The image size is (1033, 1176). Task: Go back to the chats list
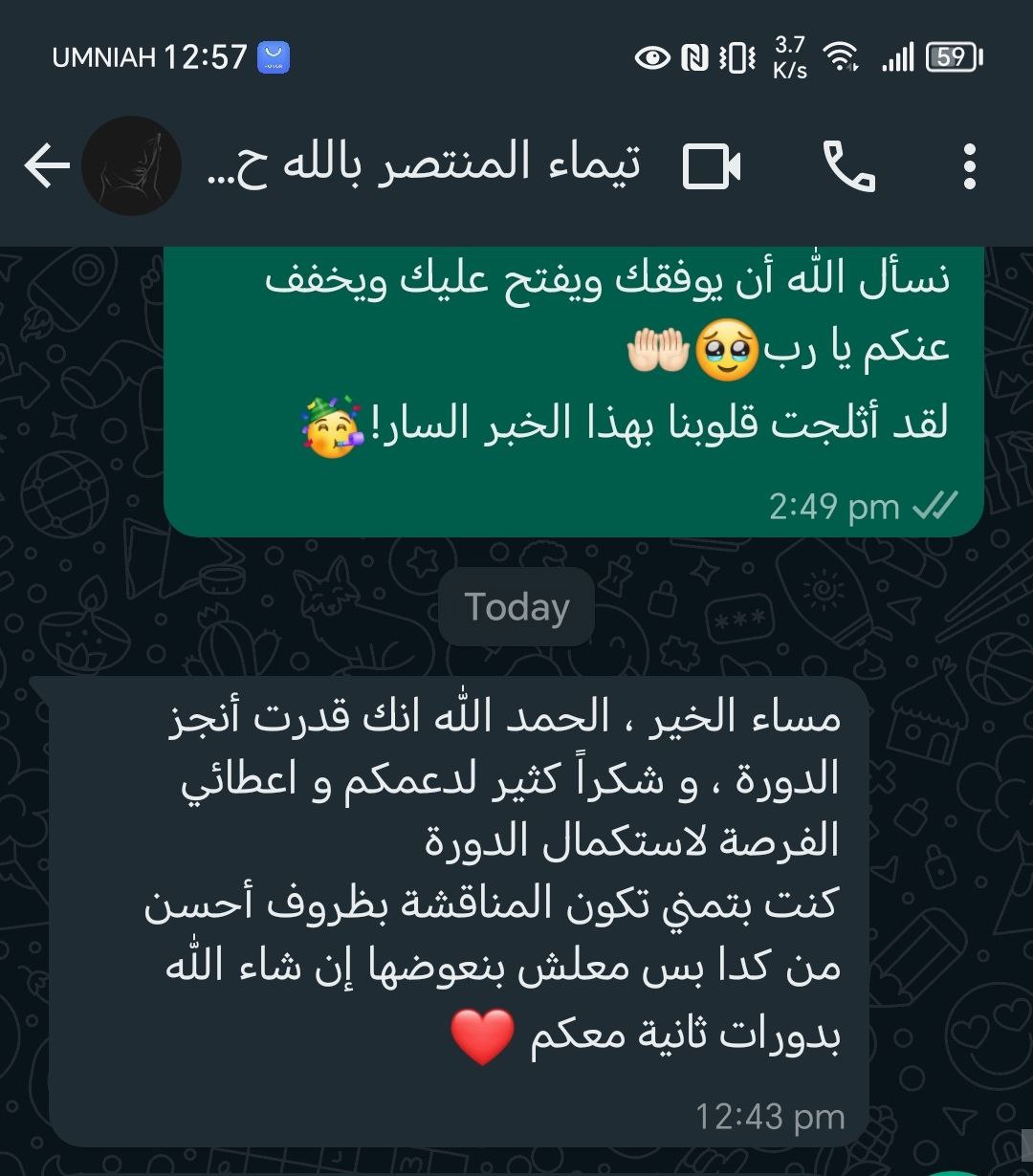coord(46,166)
